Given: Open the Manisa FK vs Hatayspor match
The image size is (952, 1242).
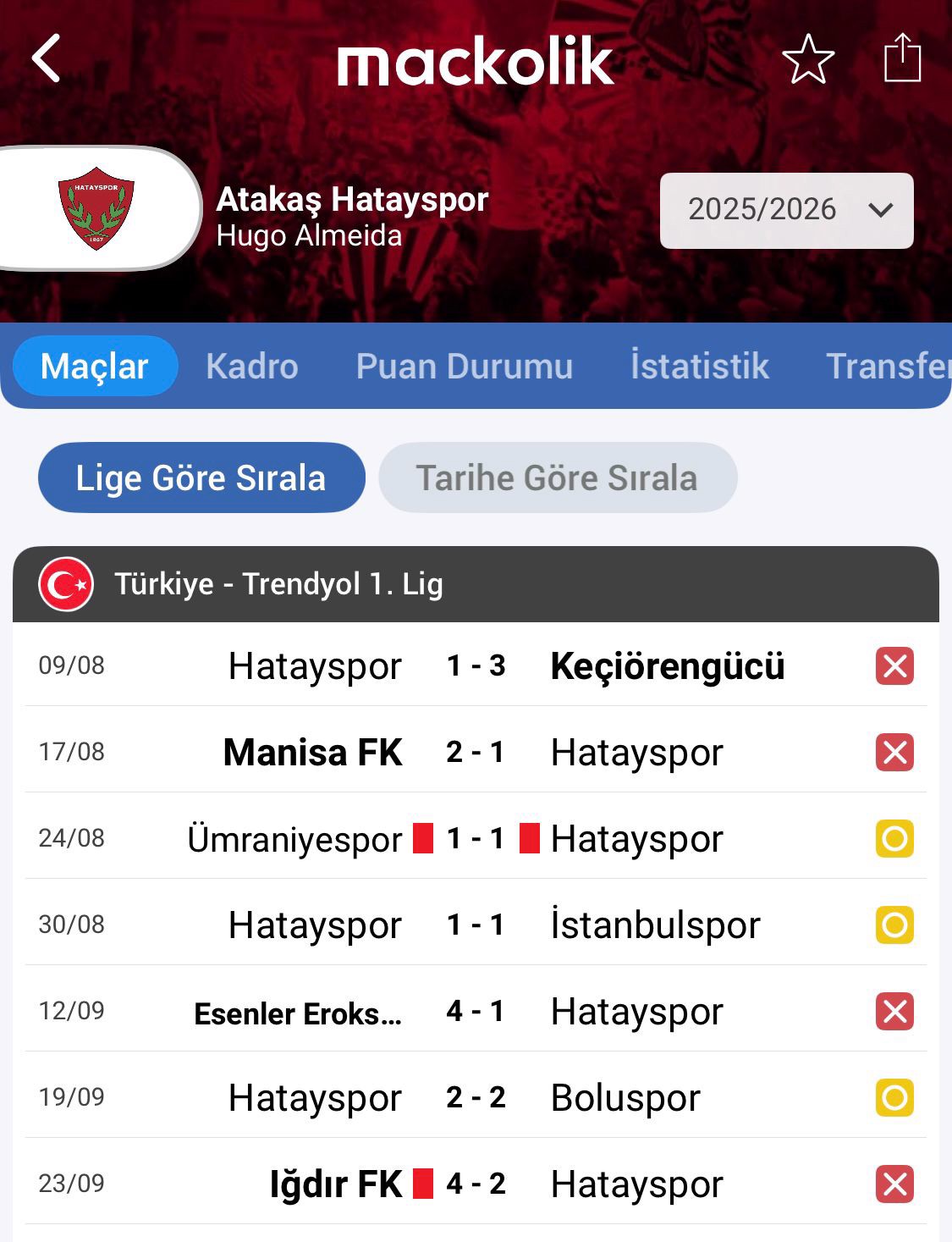Looking at the screenshot, I should [x=476, y=752].
